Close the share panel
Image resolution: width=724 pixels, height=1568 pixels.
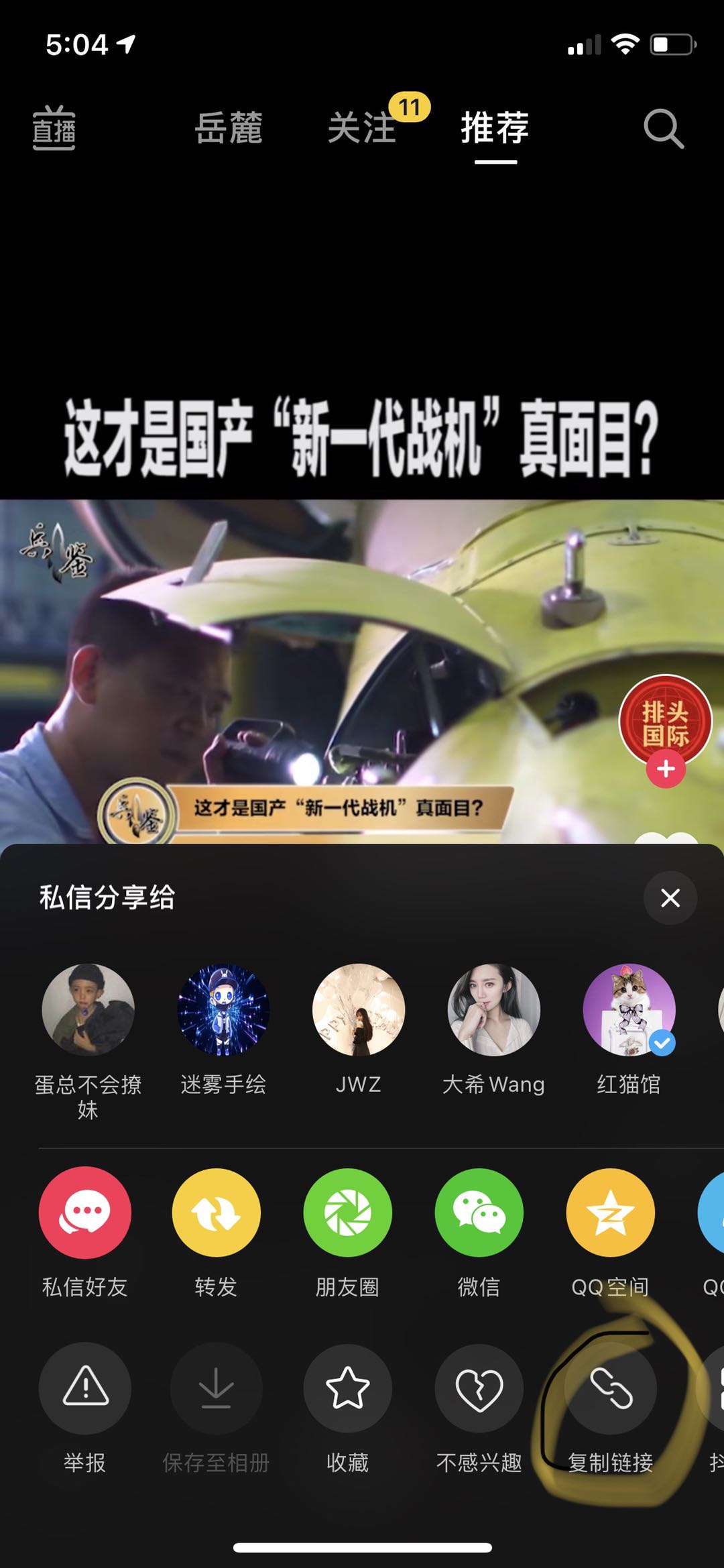(x=670, y=897)
